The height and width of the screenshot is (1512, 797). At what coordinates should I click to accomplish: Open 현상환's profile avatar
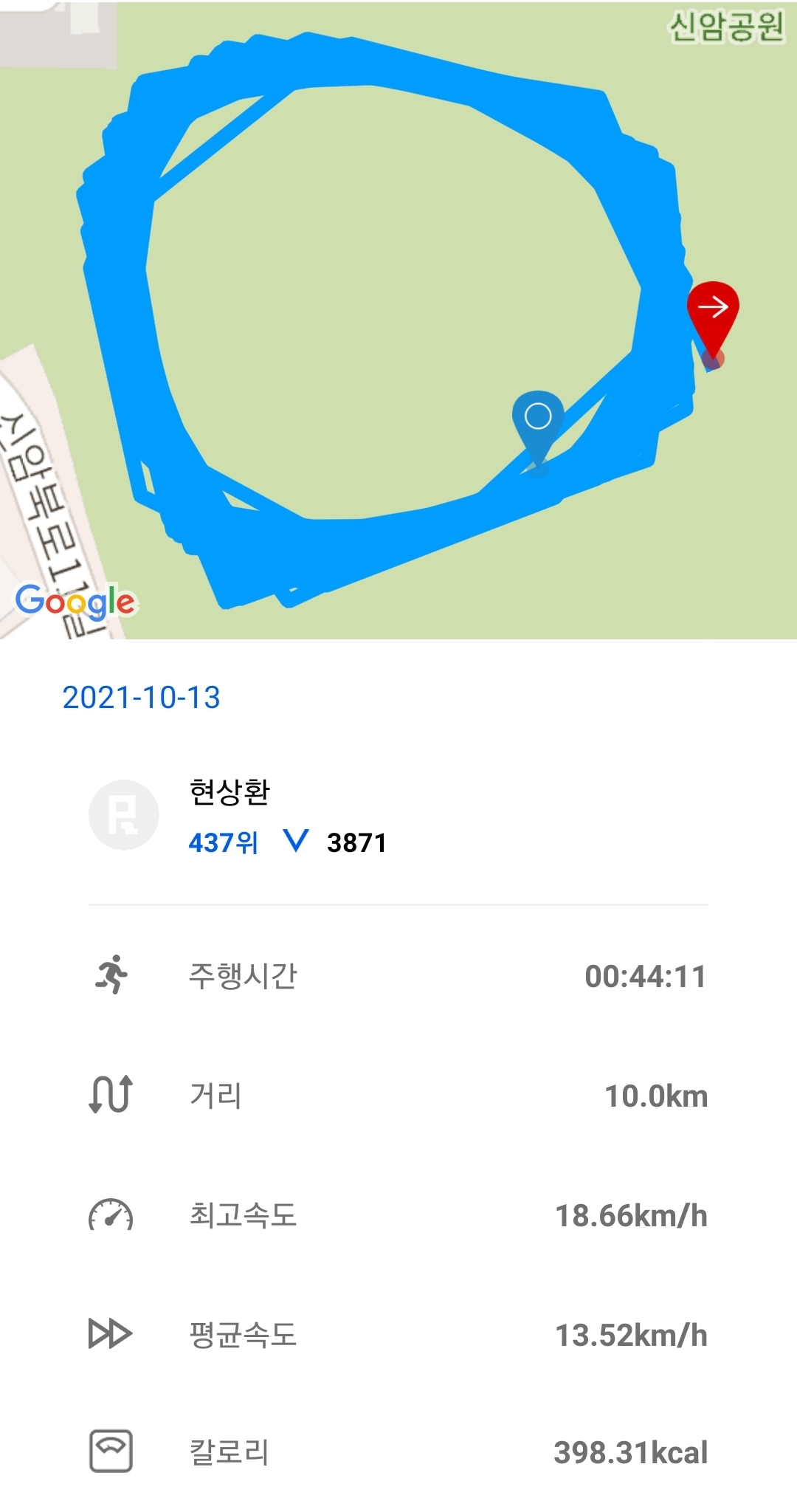click(124, 814)
